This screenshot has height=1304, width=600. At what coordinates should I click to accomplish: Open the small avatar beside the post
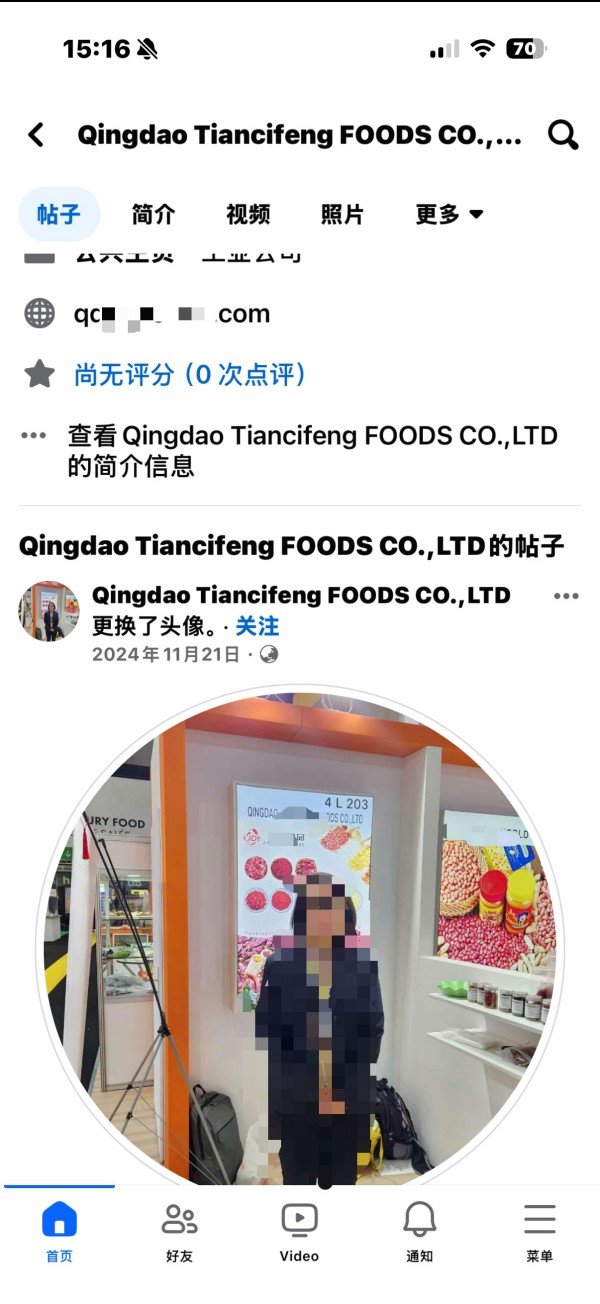point(48,611)
